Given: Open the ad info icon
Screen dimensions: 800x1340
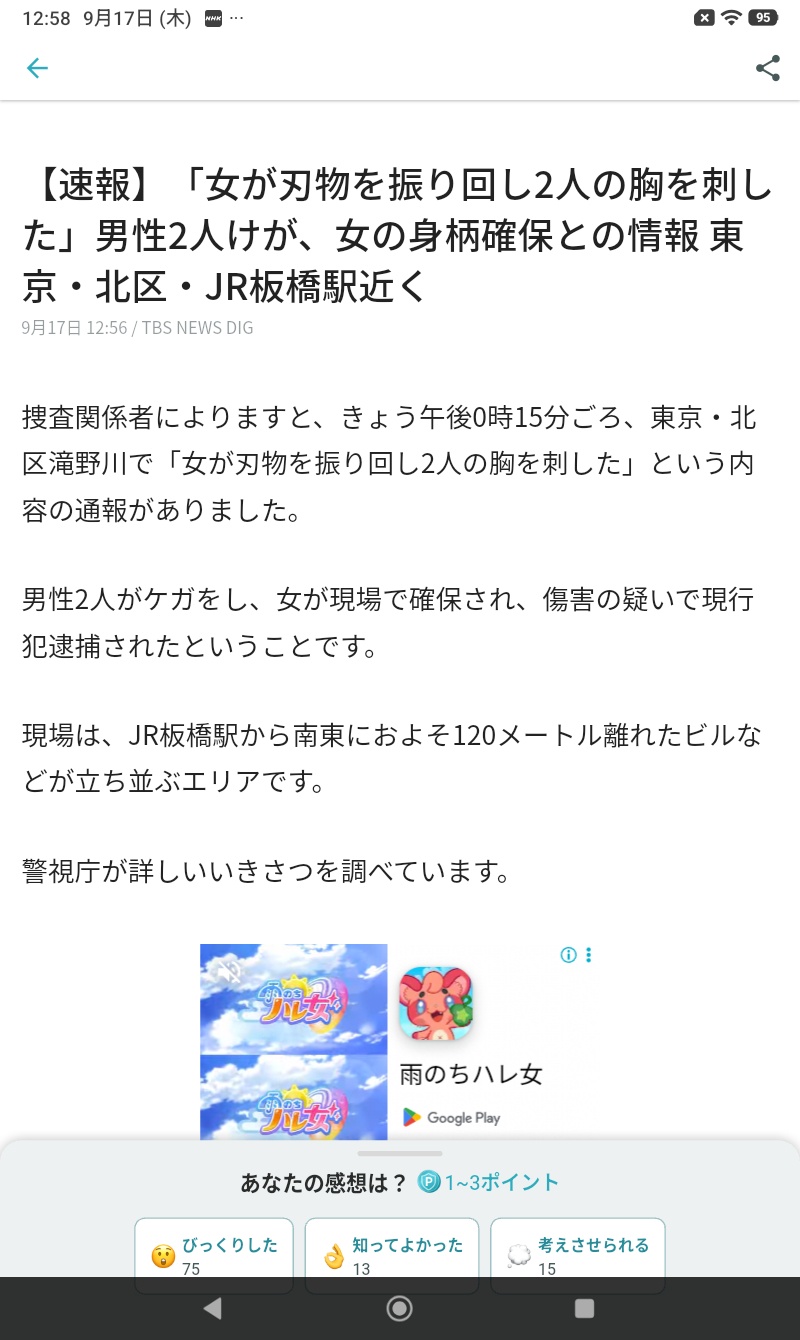Looking at the screenshot, I should (568, 955).
